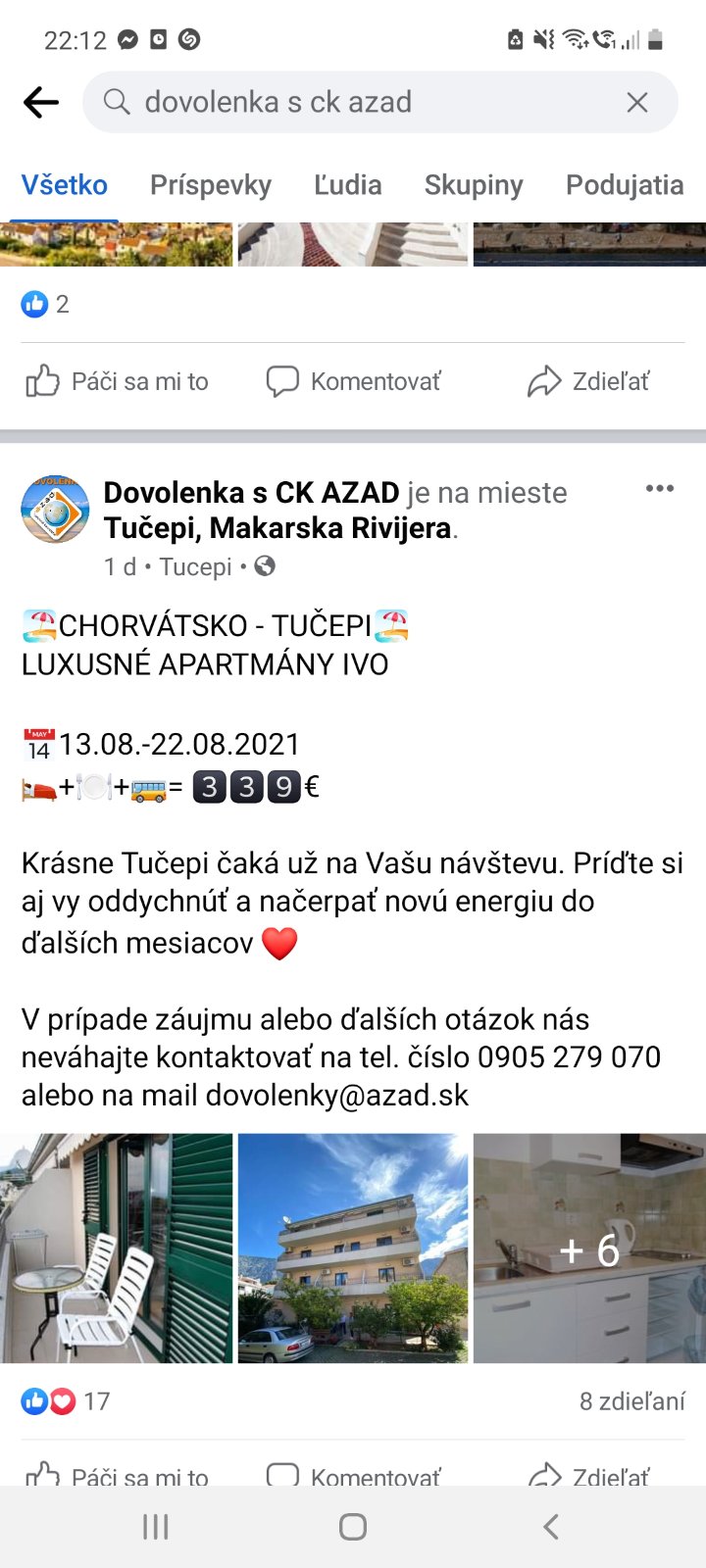Switch to the Príspevky tab
This screenshot has height=1568, width=706.
tap(211, 184)
